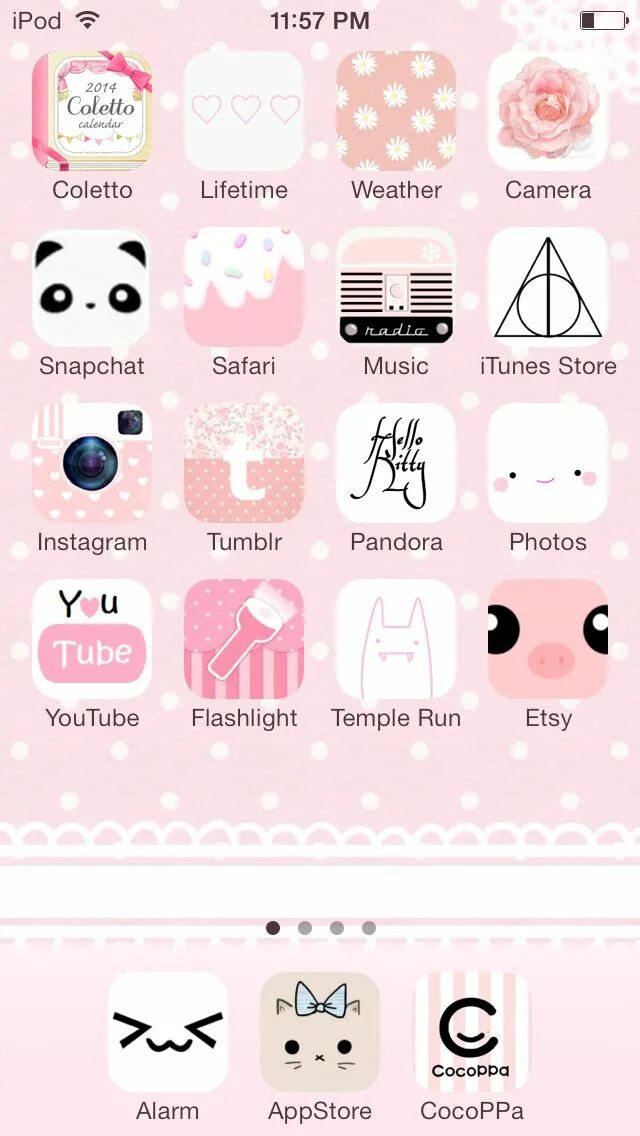Open the Music app
This screenshot has width=640, height=1136.
click(396, 287)
